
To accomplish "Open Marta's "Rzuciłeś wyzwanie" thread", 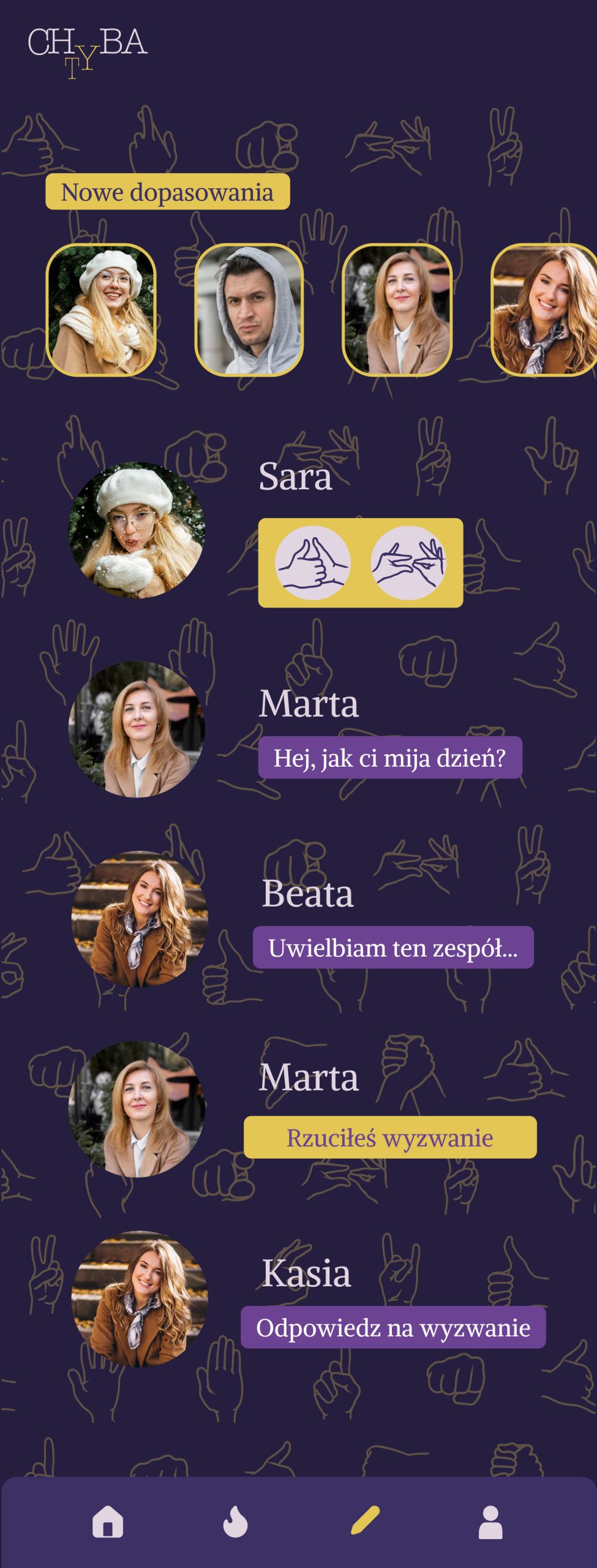I will (390, 1137).
